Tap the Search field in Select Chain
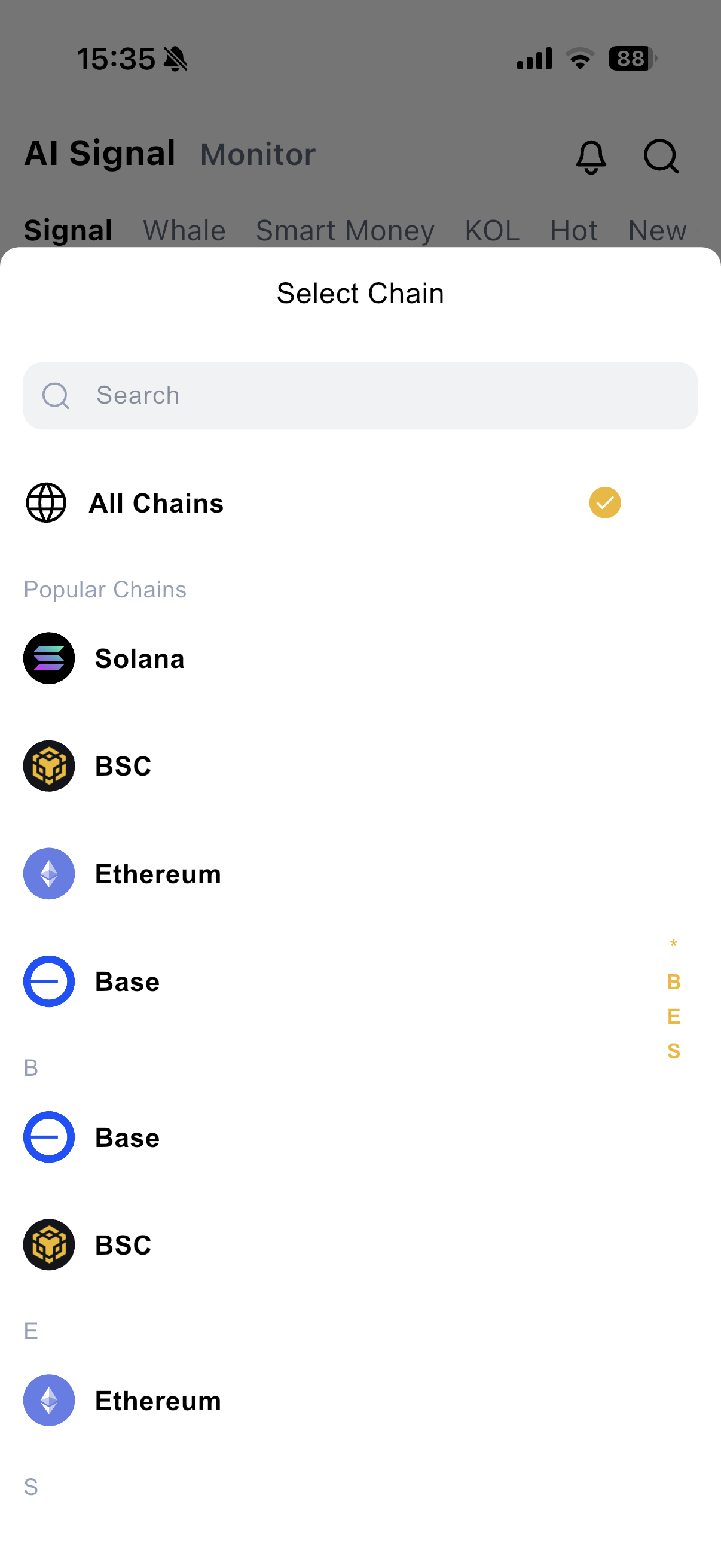721x1568 pixels. [x=360, y=396]
